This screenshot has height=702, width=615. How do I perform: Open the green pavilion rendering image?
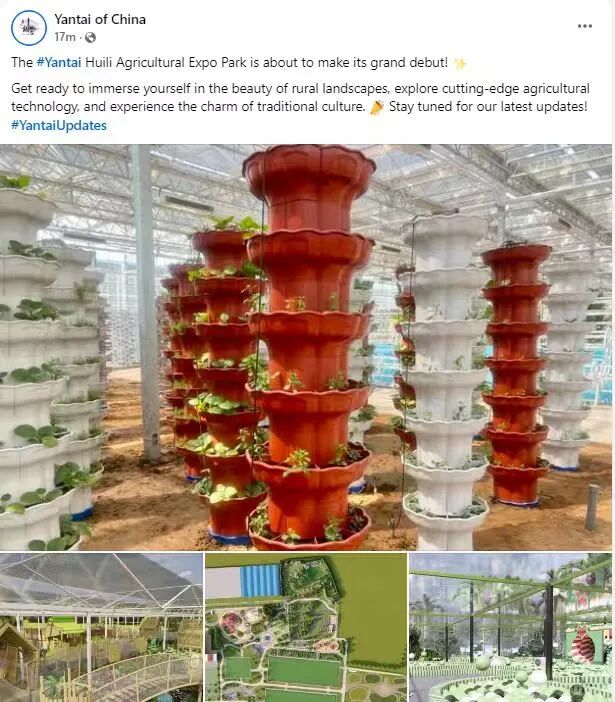click(x=511, y=627)
